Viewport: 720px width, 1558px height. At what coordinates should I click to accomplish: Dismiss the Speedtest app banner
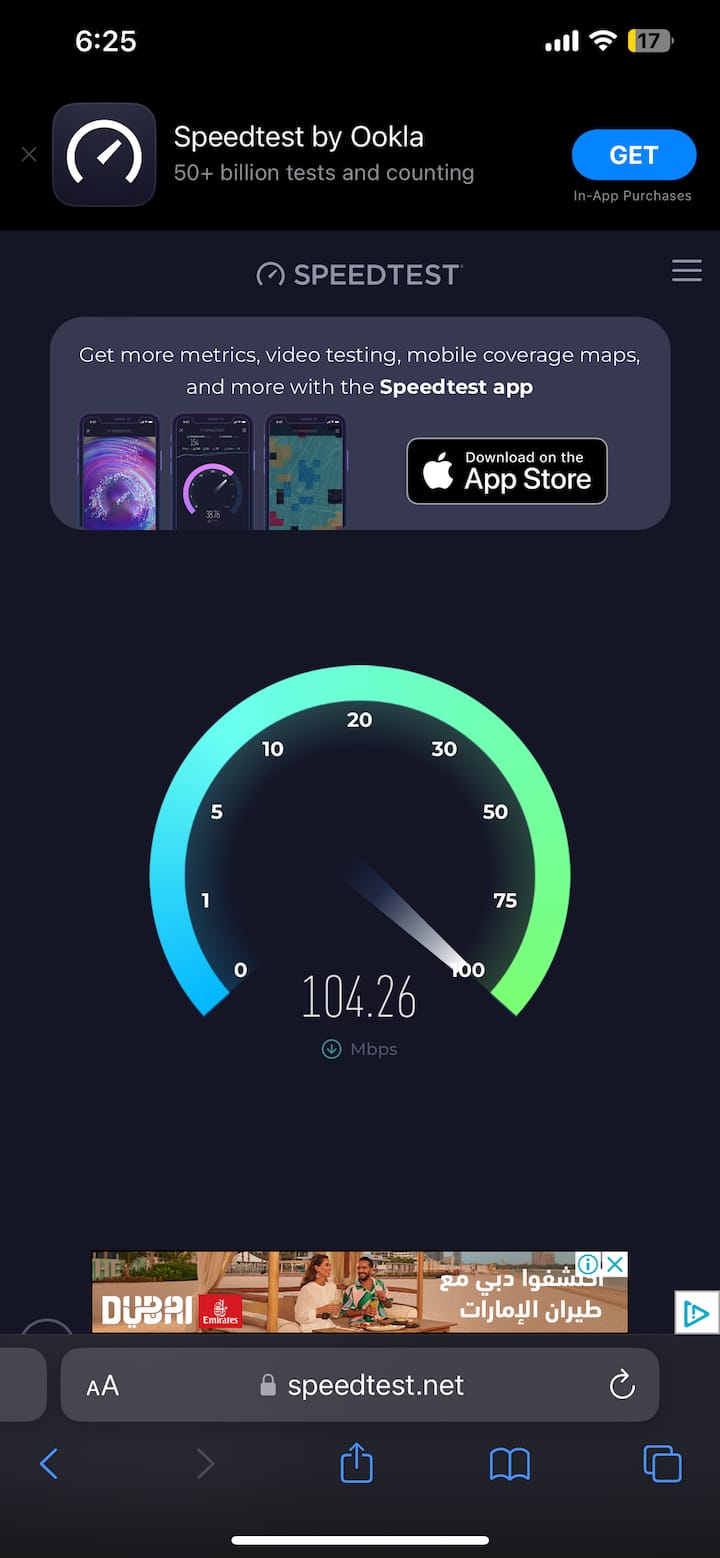tap(29, 155)
